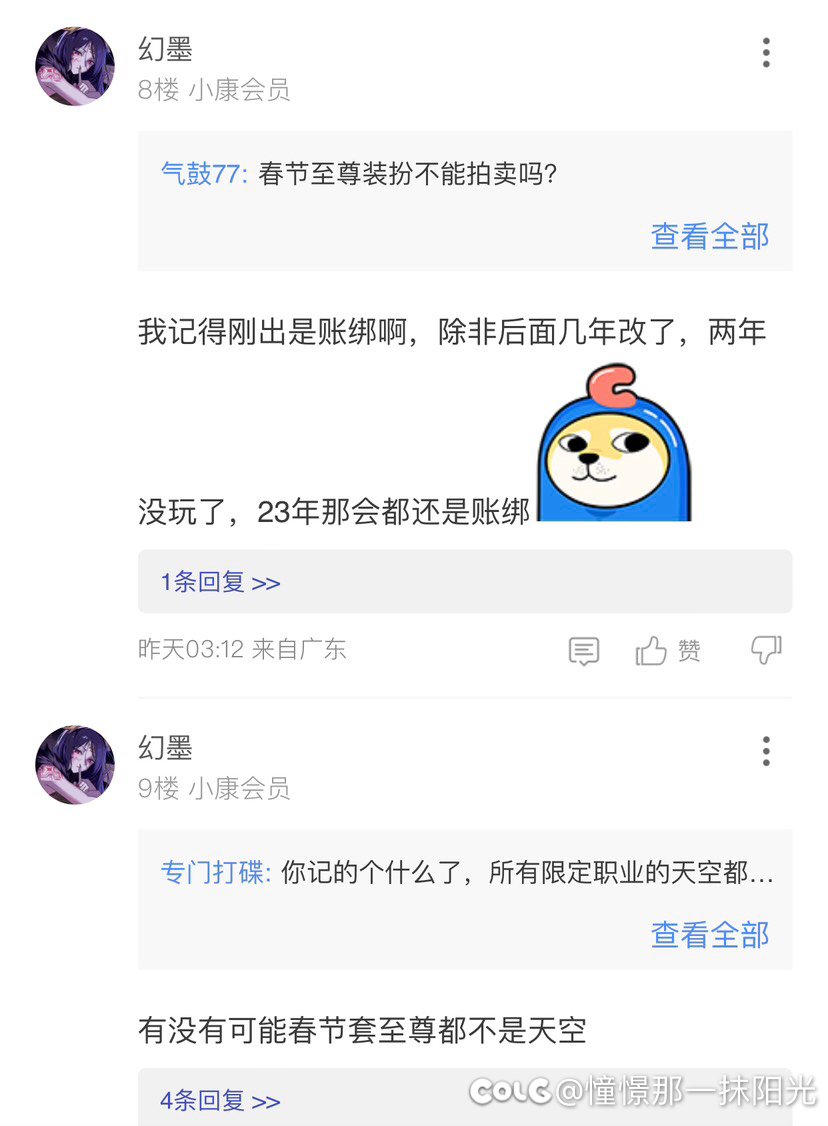Open the three-dot menu on 8楼 comment
The height and width of the screenshot is (1126, 828).
pyautogui.click(x=765, y=53)
